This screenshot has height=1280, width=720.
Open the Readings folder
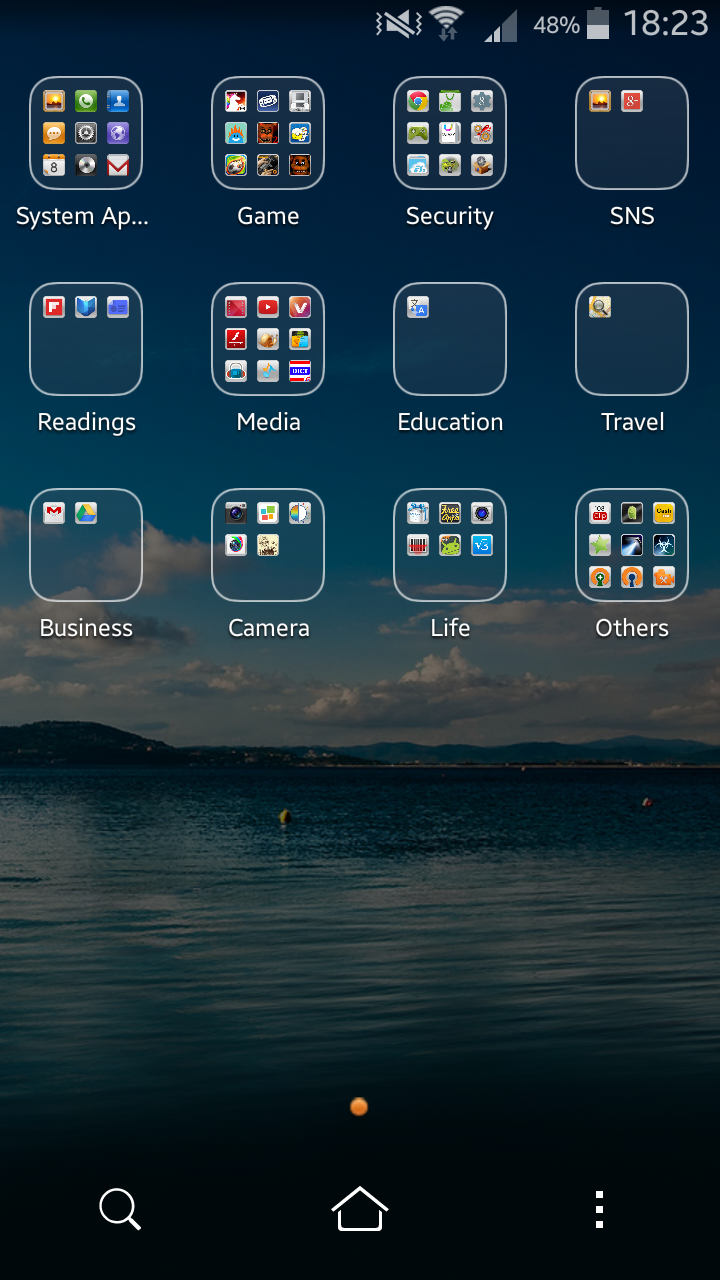click(x=86, y=339)
